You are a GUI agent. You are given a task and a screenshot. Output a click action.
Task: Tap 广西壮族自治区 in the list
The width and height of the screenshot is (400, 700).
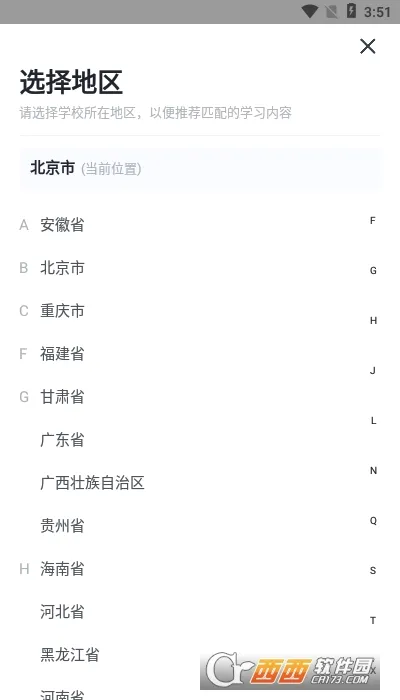[x=92, y=483]
